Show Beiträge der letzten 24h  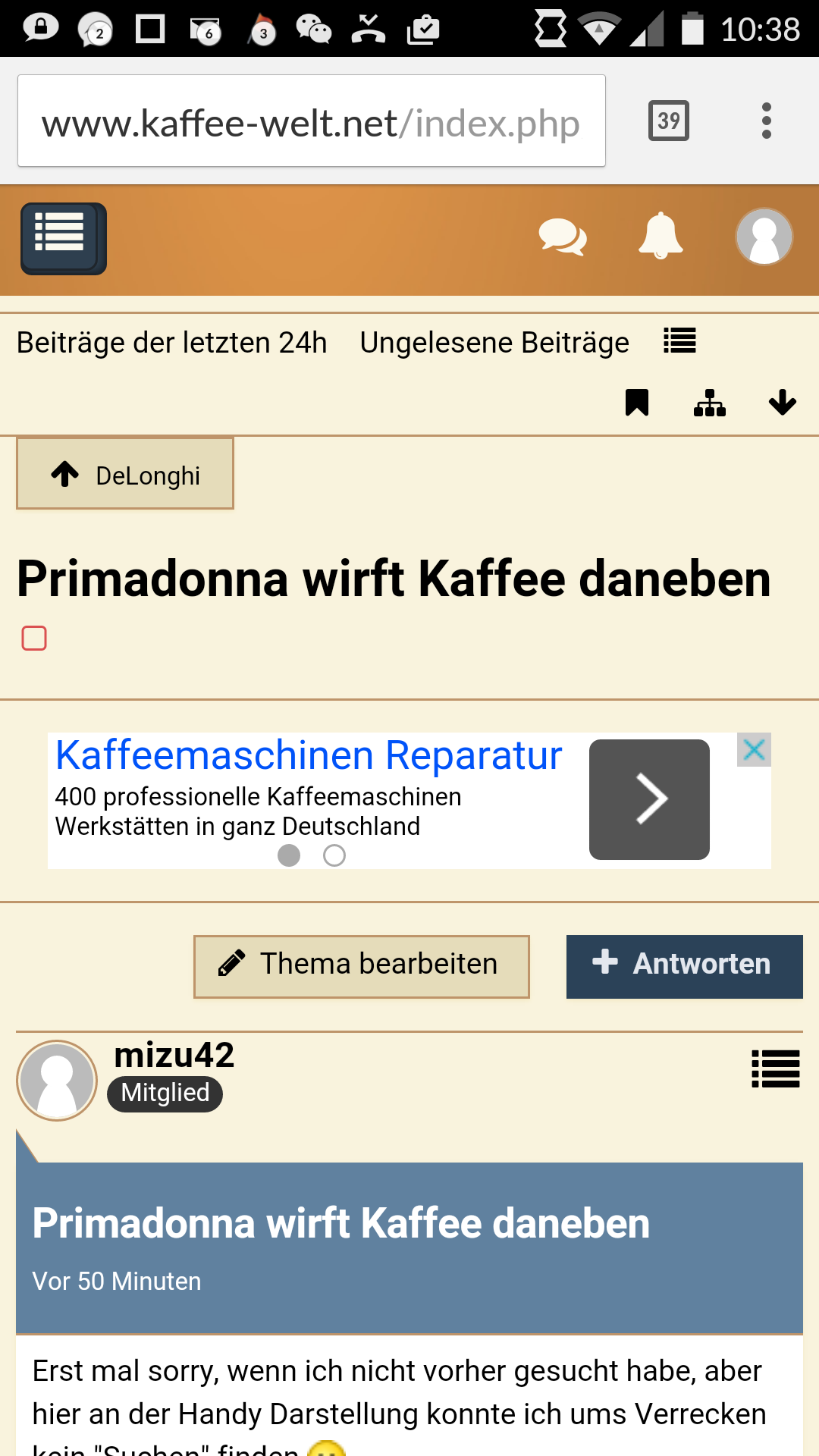tap(172, 343)
